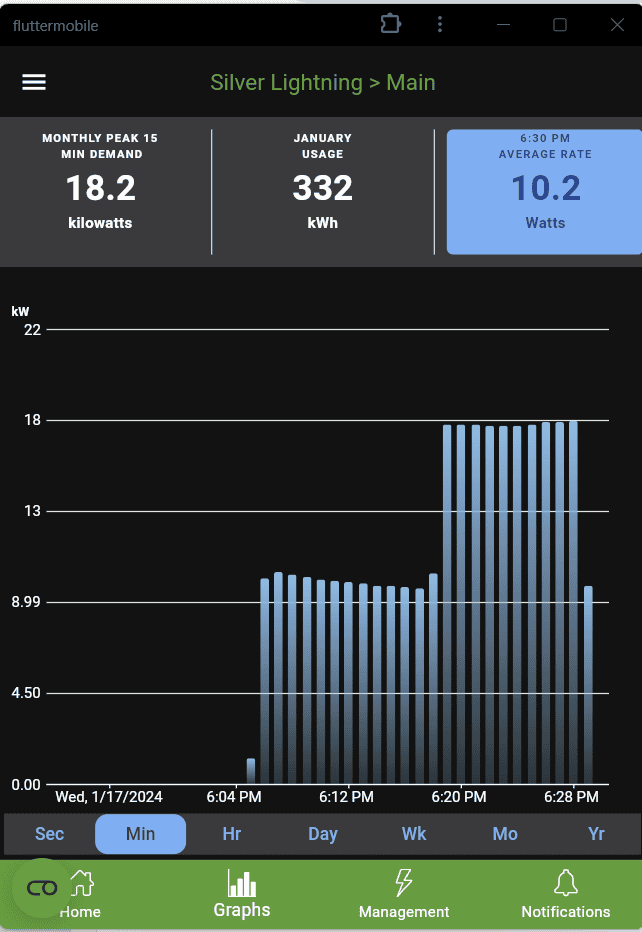The image size is (642, 932).
Task: Tap the floating link button
Action: 41,888
